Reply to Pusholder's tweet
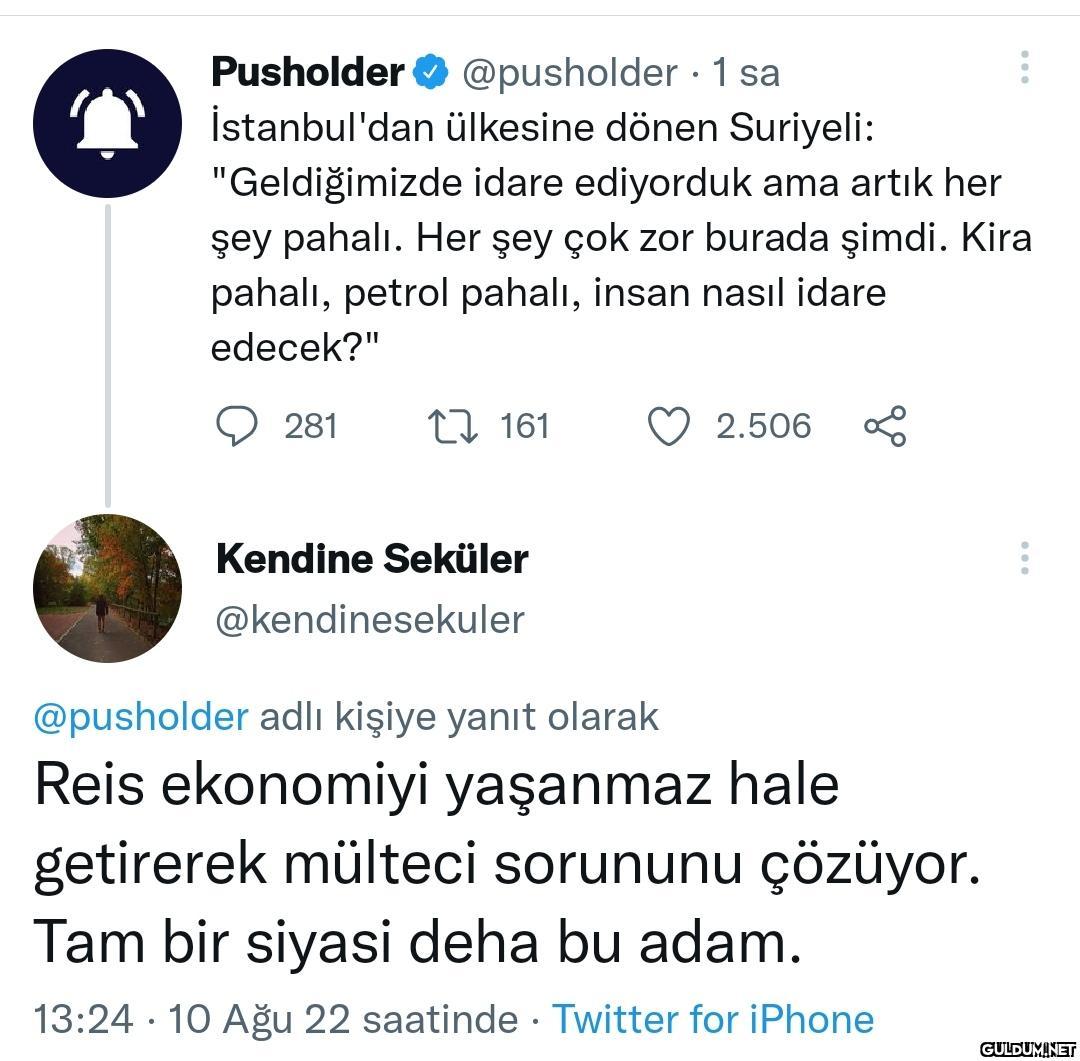1080x1061 pixels. click(x=237, y=427)
